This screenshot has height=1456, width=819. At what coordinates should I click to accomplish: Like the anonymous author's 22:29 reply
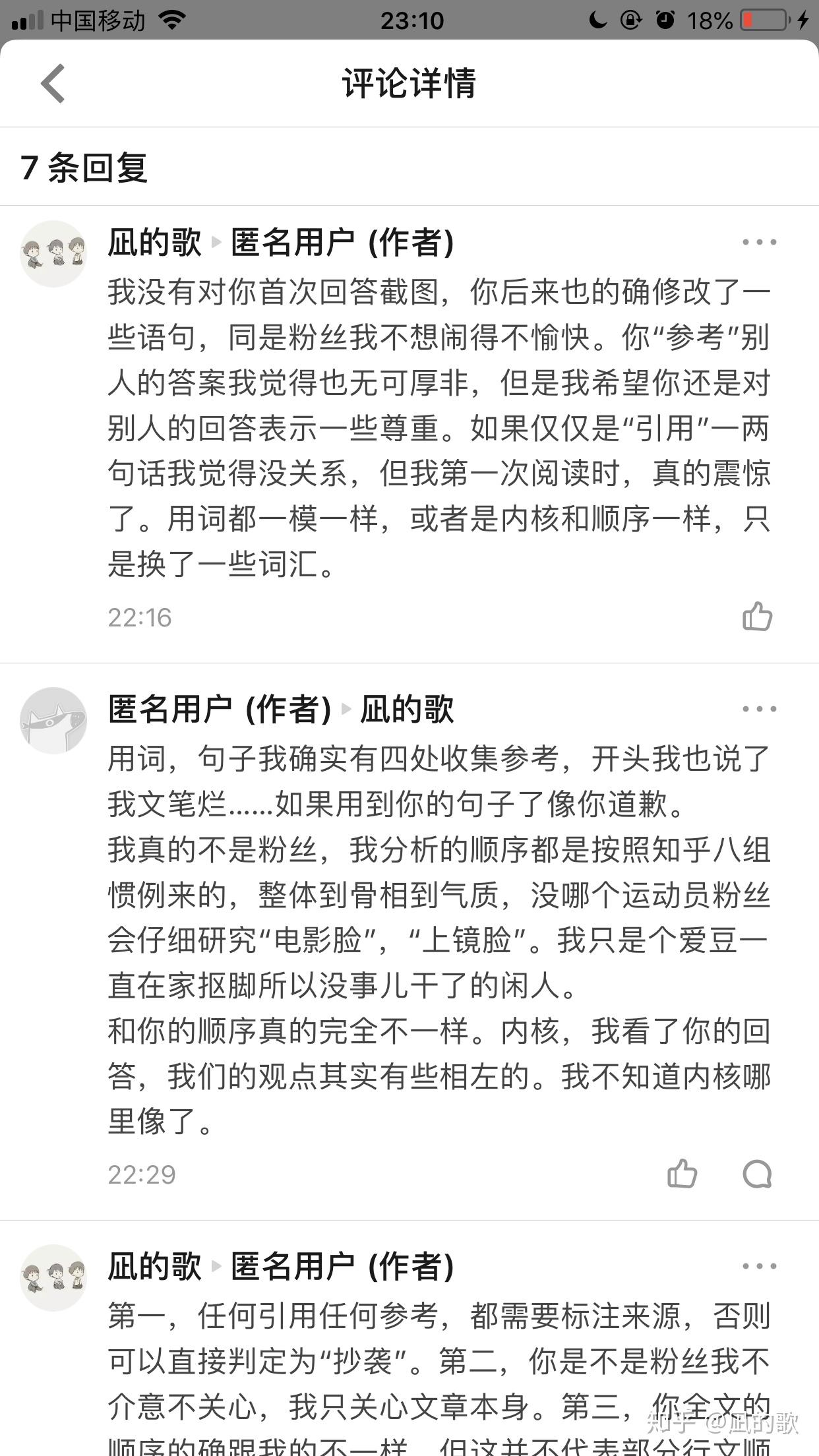(682, 1174)
